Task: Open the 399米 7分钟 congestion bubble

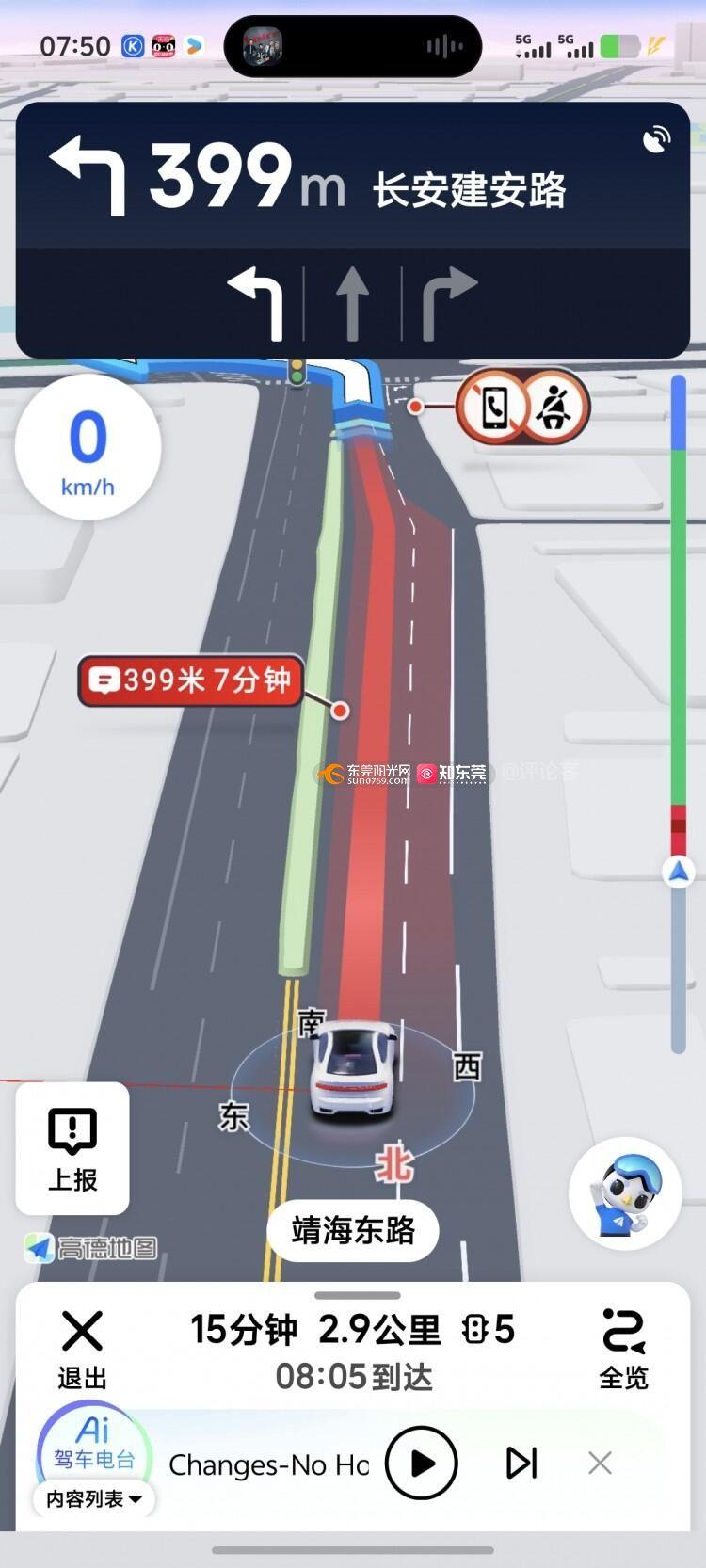Action: [190, 680]
